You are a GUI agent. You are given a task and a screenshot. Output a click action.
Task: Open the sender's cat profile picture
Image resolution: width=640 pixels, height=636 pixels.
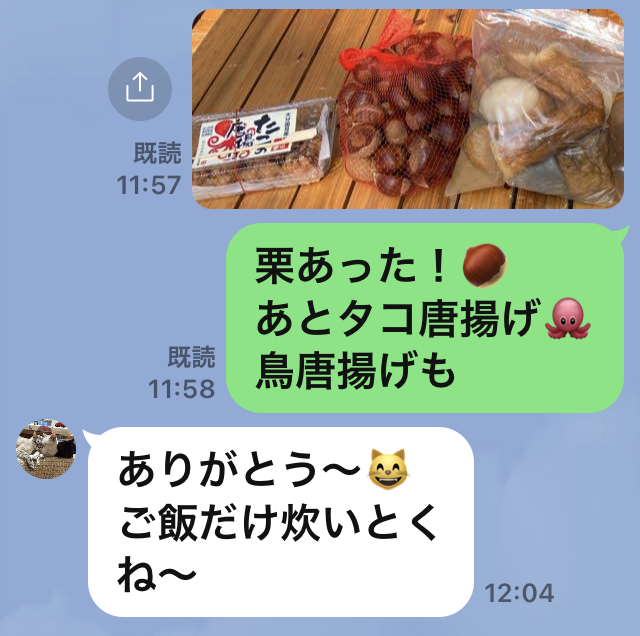[46, 449]
